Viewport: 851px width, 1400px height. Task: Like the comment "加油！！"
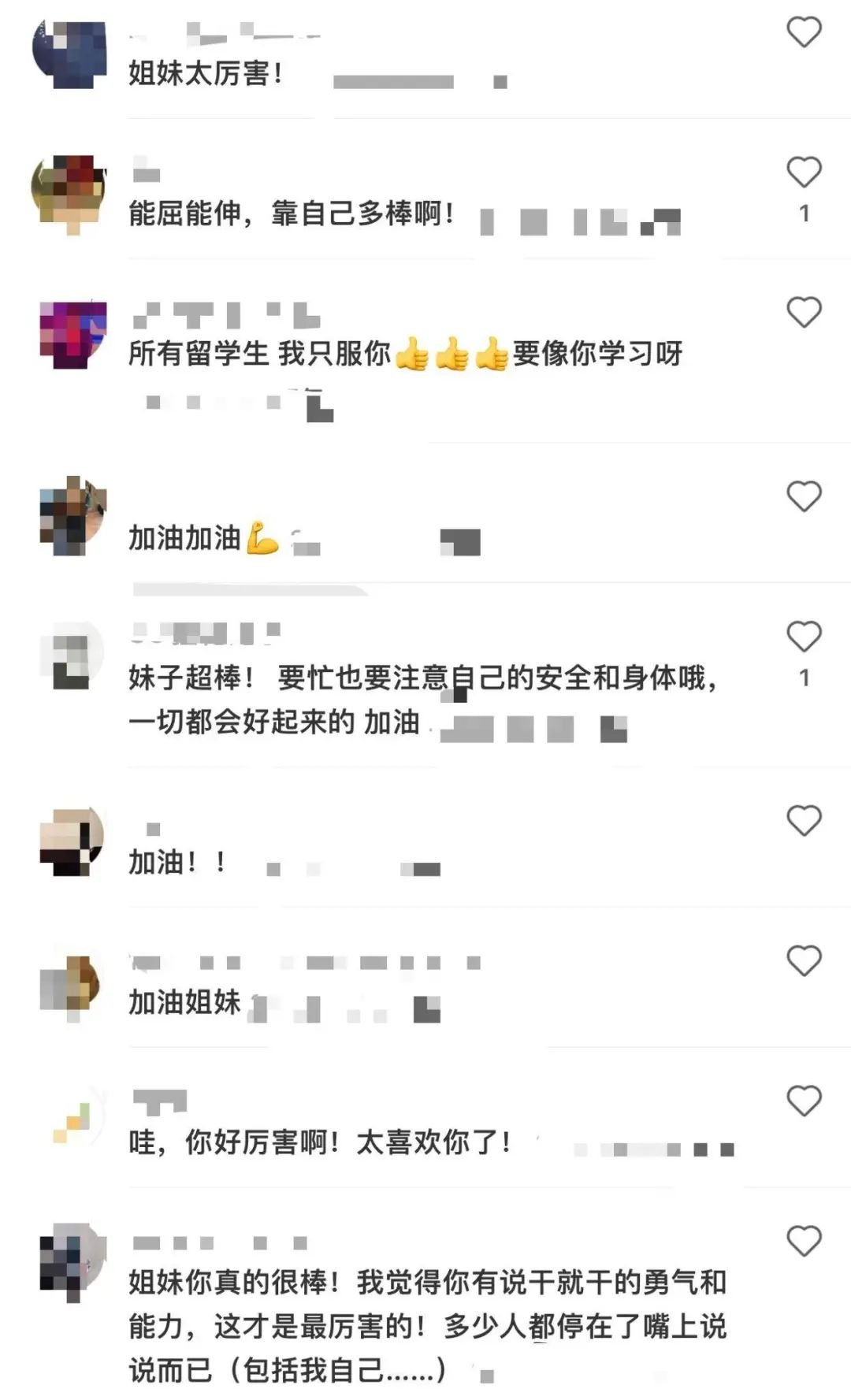[804, 821]
